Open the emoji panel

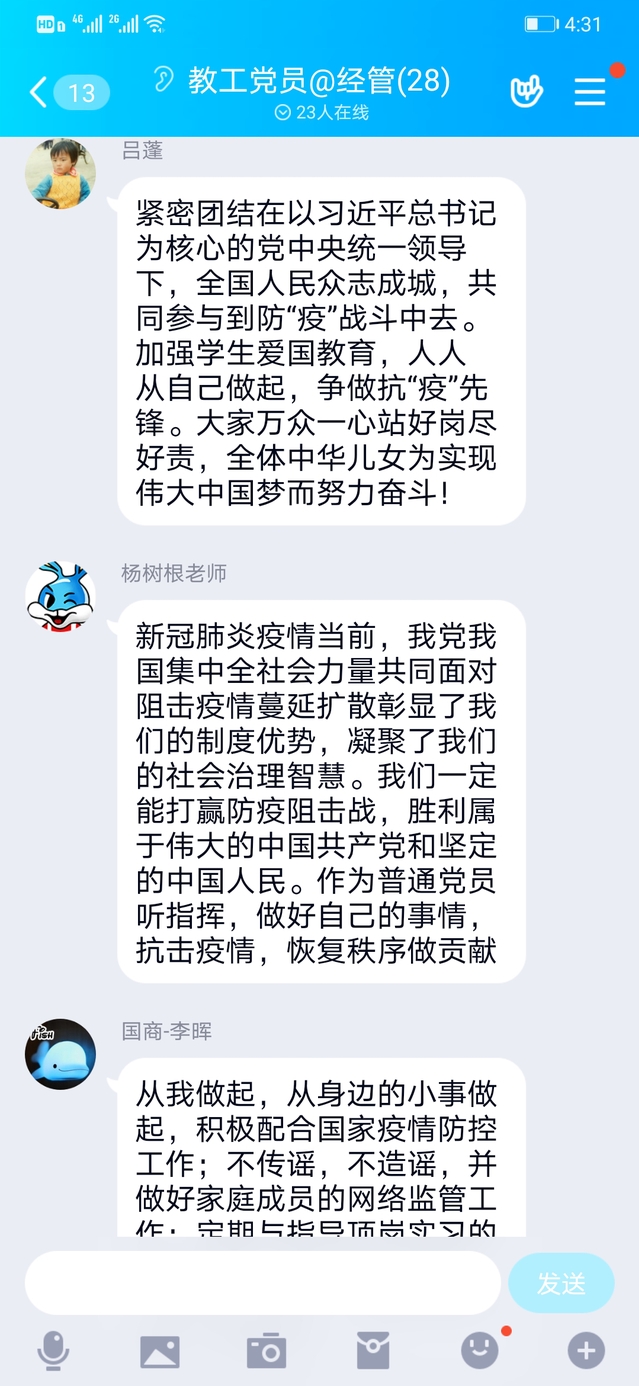point(480,1351)
